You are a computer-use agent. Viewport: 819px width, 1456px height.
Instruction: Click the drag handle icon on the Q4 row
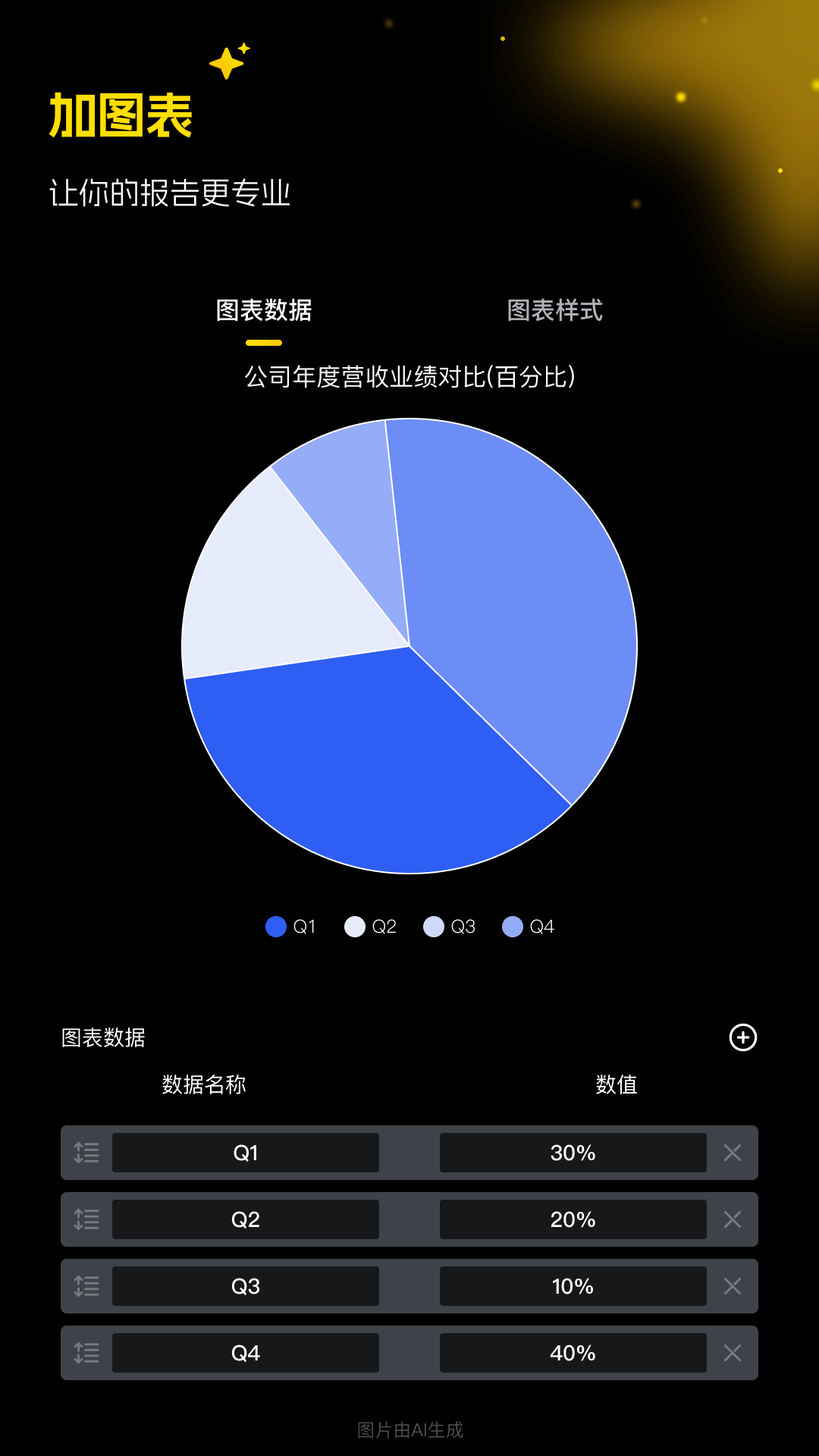coord(86,1353)
